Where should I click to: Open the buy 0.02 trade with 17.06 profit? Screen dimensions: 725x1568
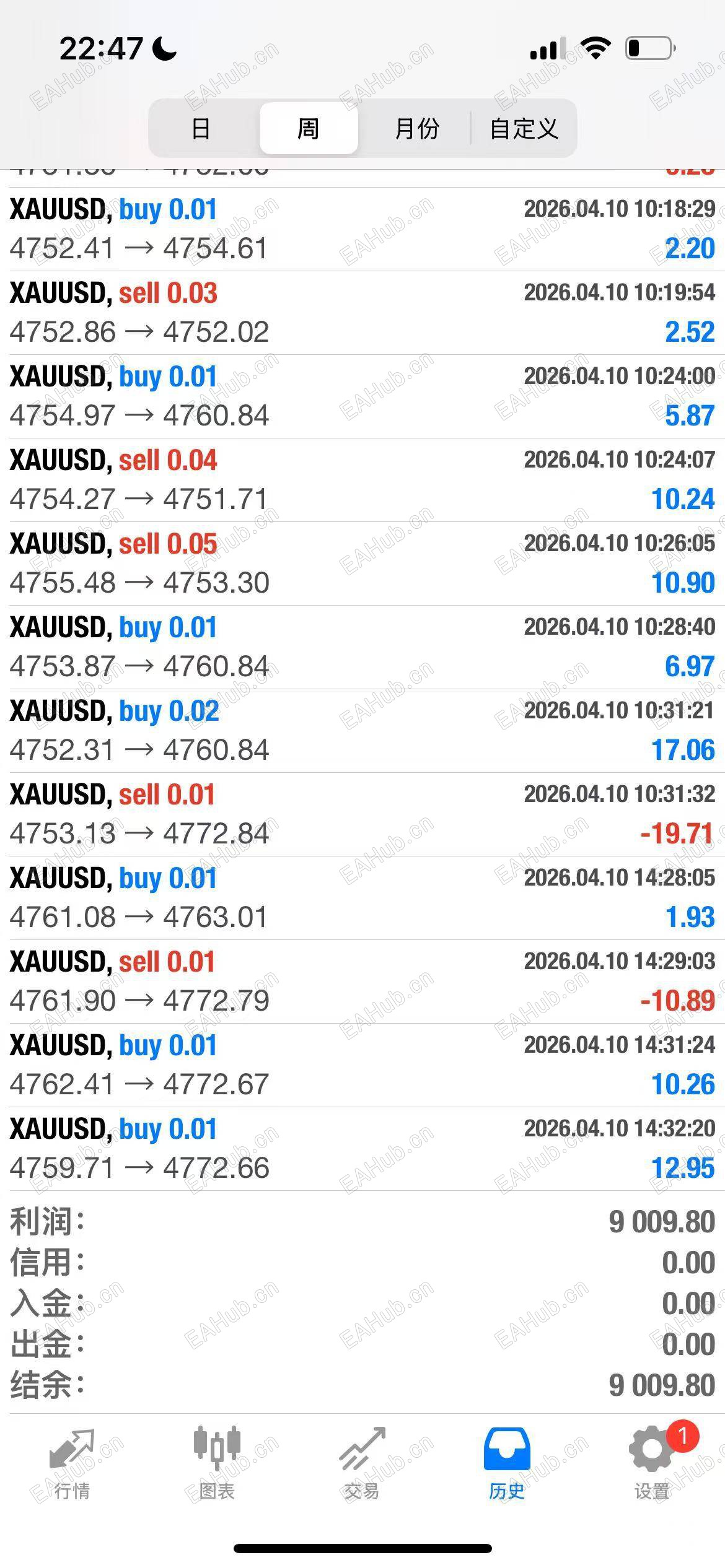362,731
